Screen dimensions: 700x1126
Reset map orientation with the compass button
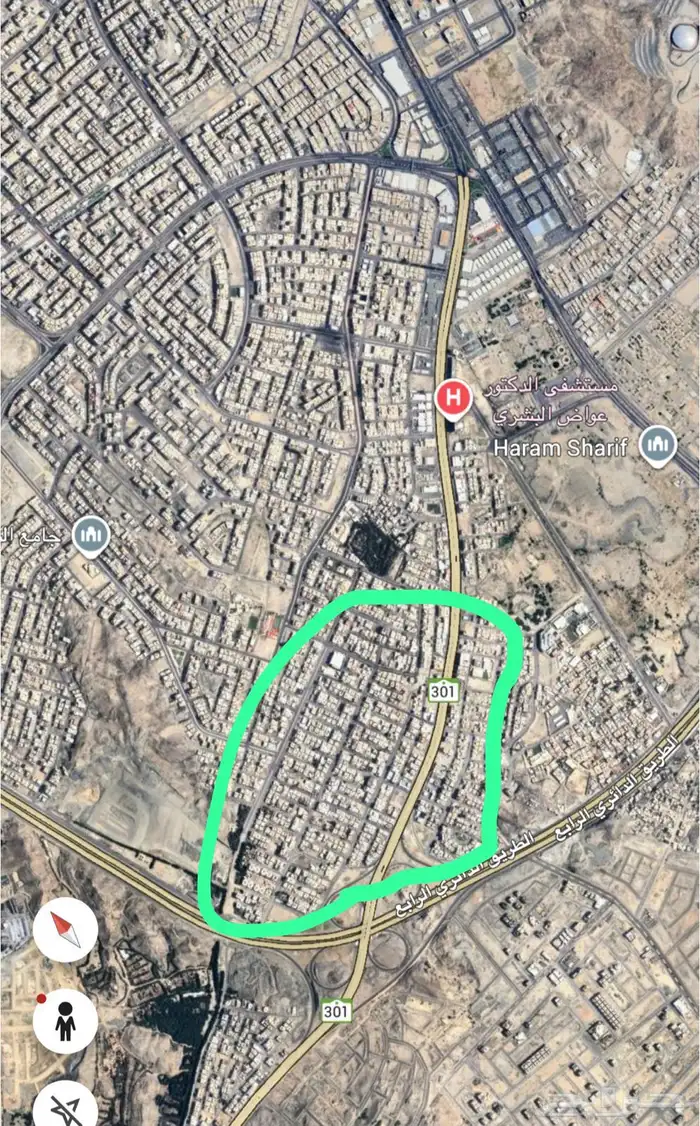click(65, 929)
